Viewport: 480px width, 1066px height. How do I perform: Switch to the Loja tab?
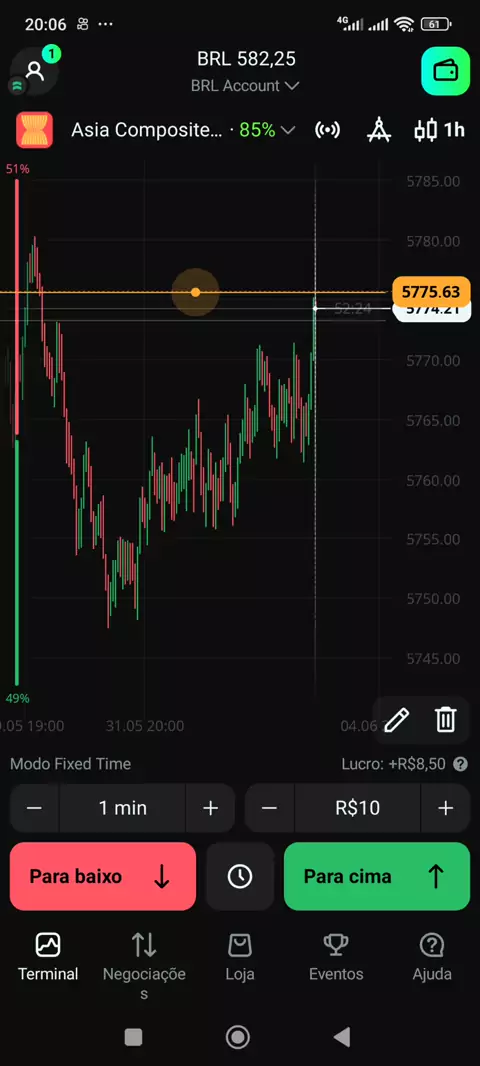[x=240, y=957]
